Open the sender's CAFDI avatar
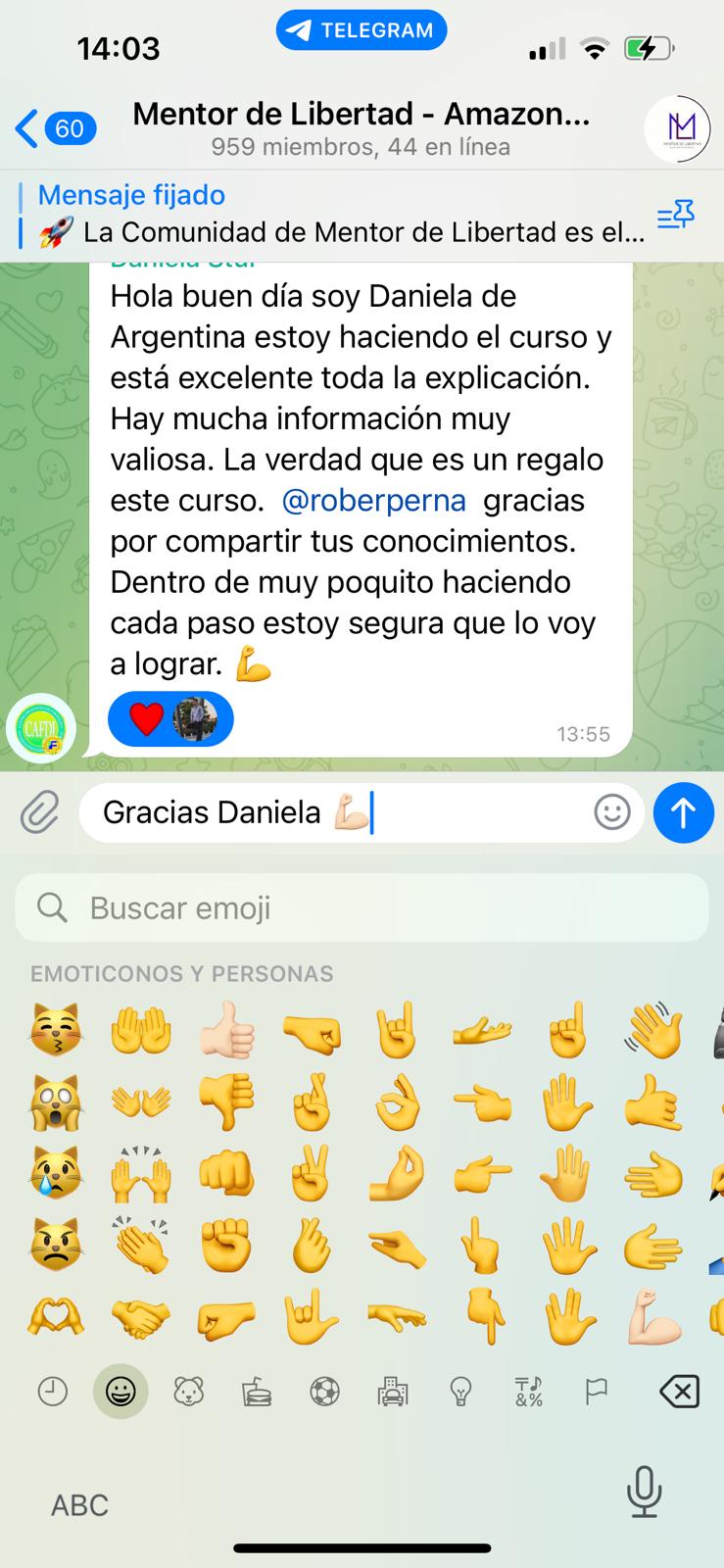 coord(41,728)
